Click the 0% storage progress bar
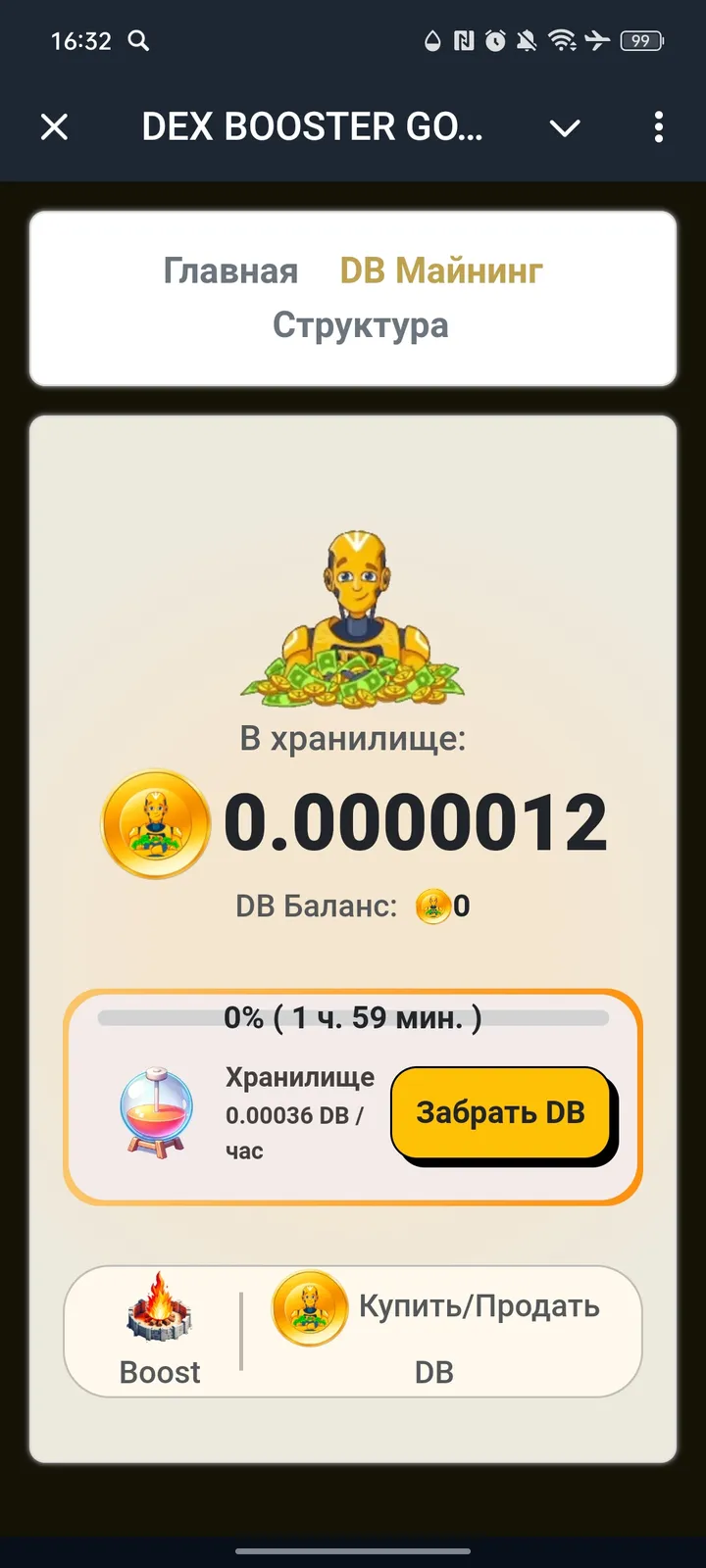 tap(353, 1017)
